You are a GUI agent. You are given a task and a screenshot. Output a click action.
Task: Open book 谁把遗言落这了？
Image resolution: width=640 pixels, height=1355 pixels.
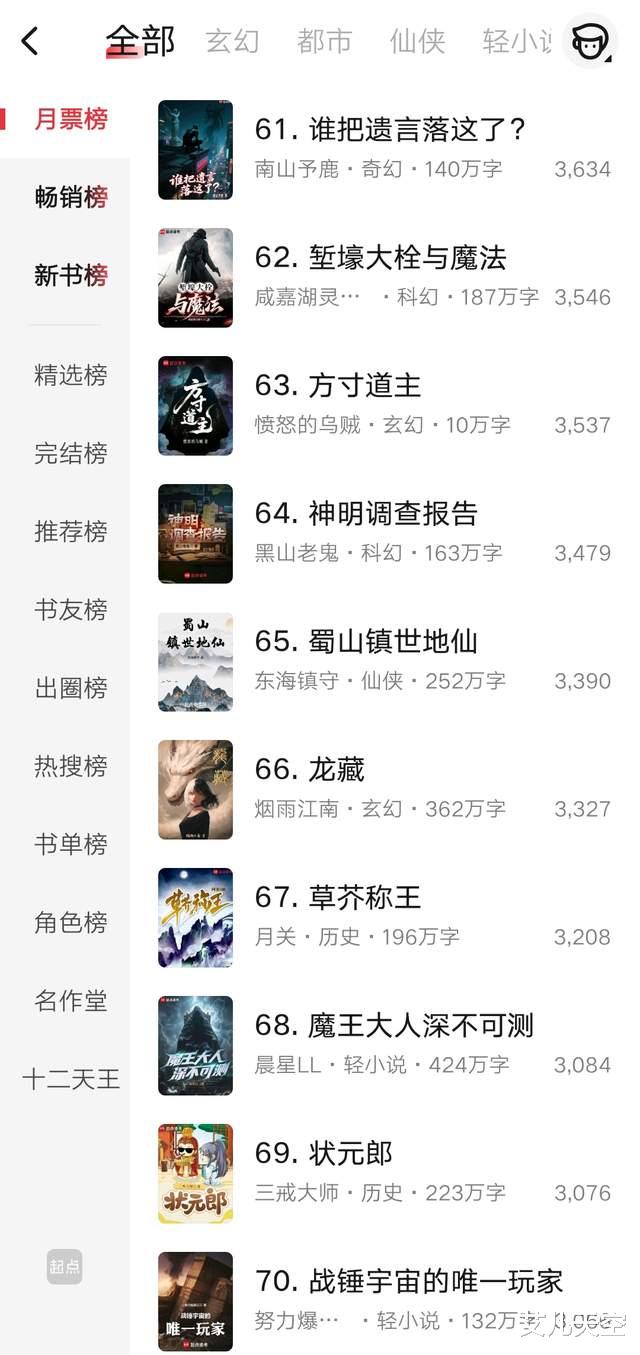click(390, 130)
